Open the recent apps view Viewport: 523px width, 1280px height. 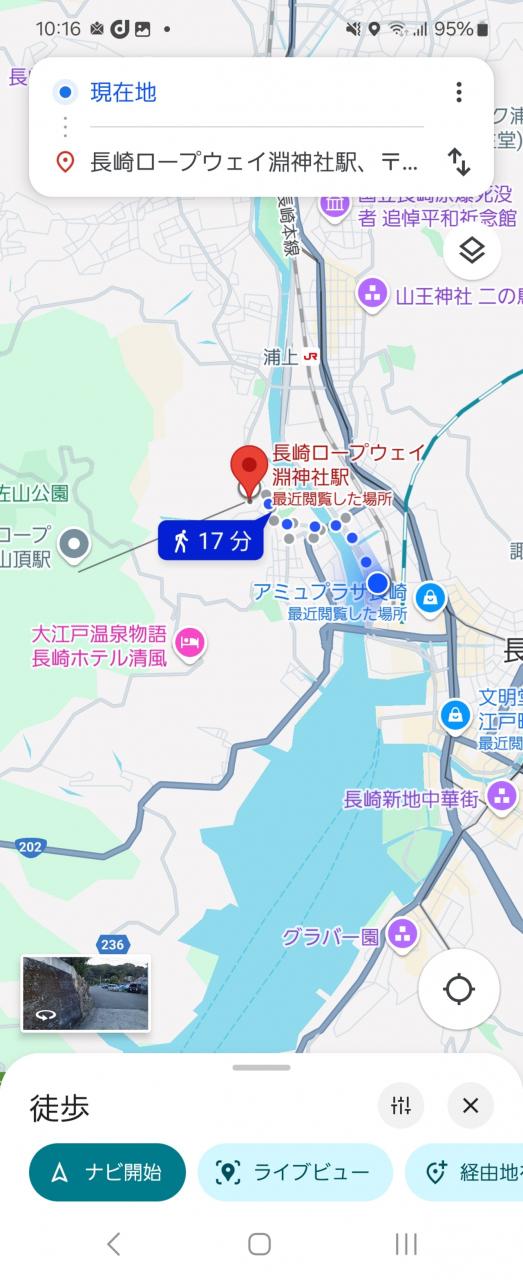coord(406,1243)
